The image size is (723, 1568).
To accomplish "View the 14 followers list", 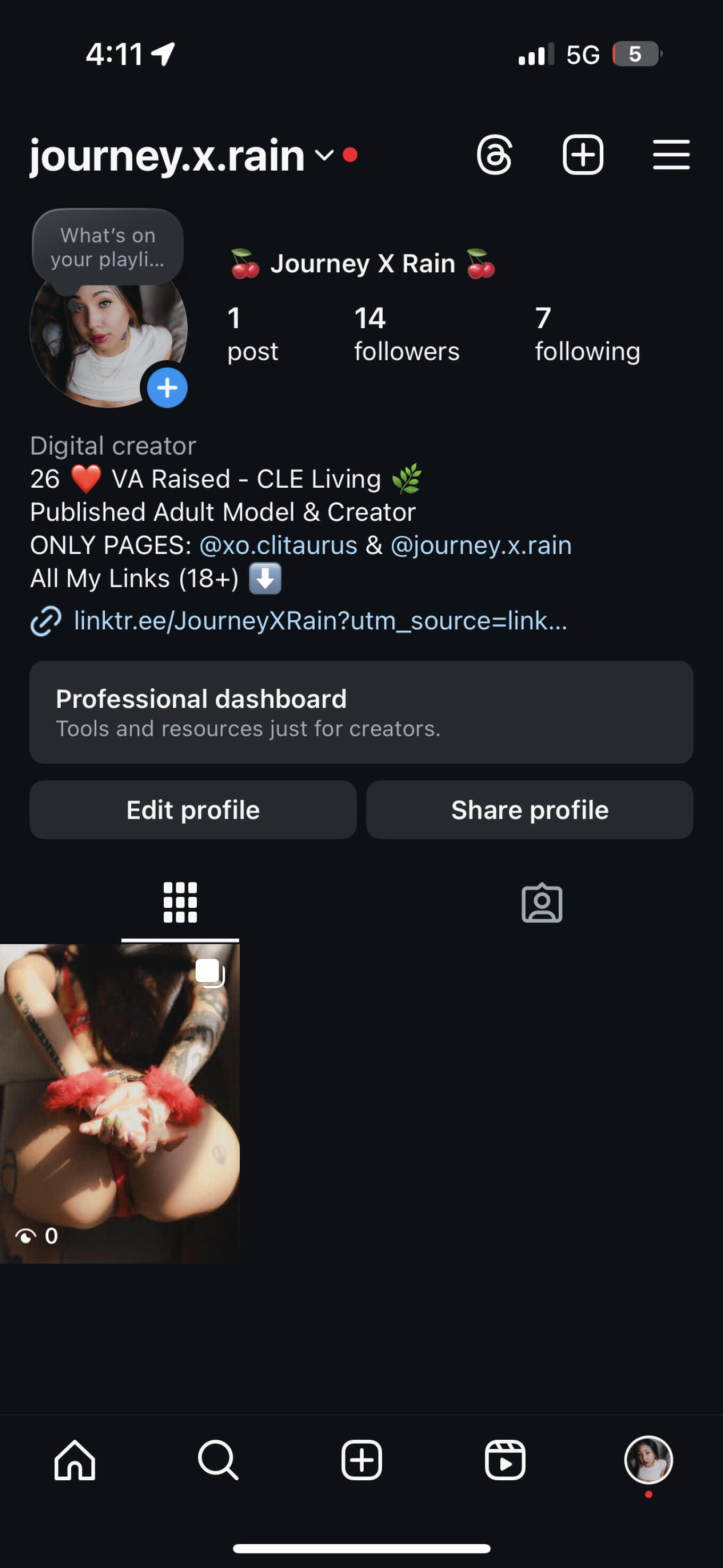I will (x=407, y=335).
